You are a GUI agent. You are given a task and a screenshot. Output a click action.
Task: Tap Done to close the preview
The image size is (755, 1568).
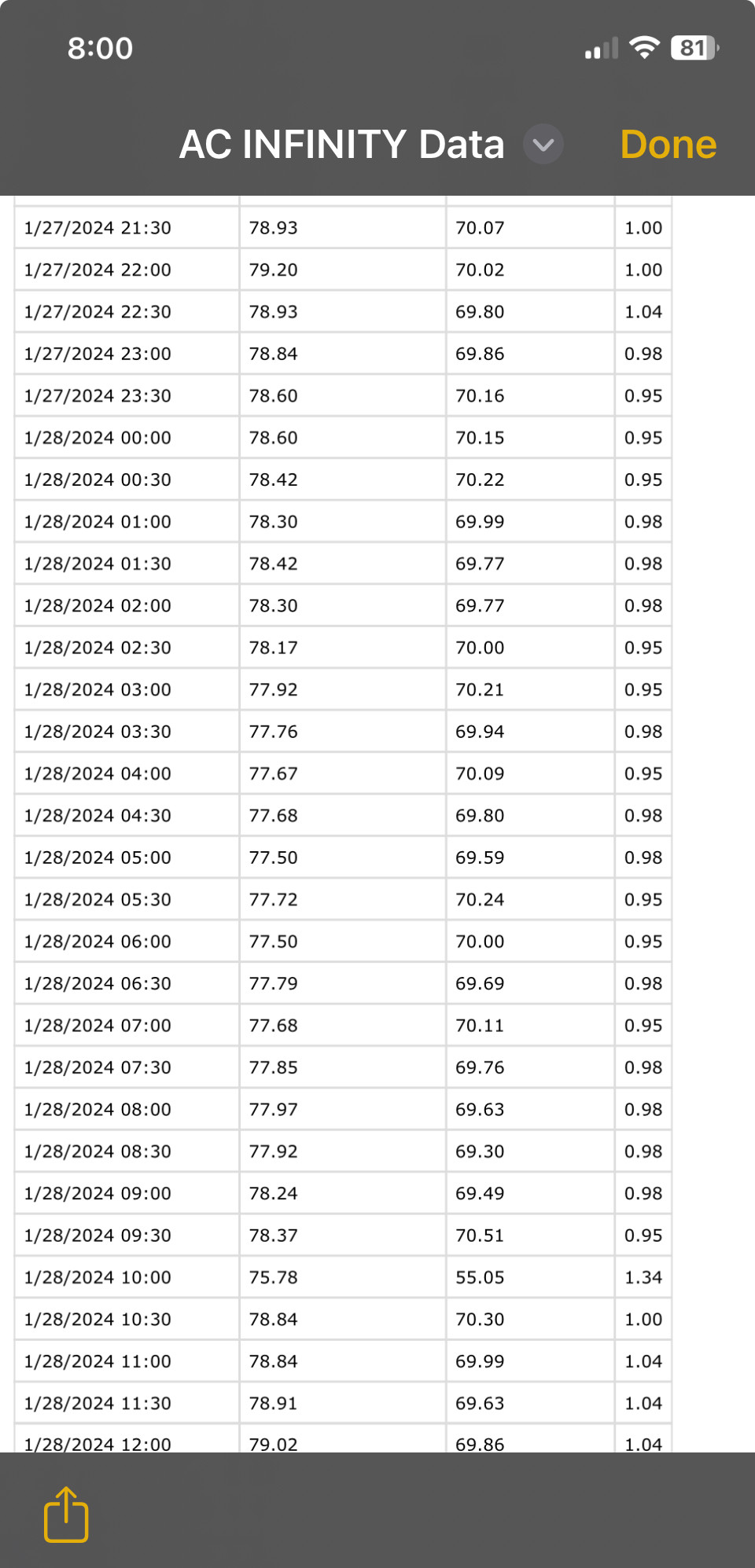pyautogui.click(x=668, y=145)
